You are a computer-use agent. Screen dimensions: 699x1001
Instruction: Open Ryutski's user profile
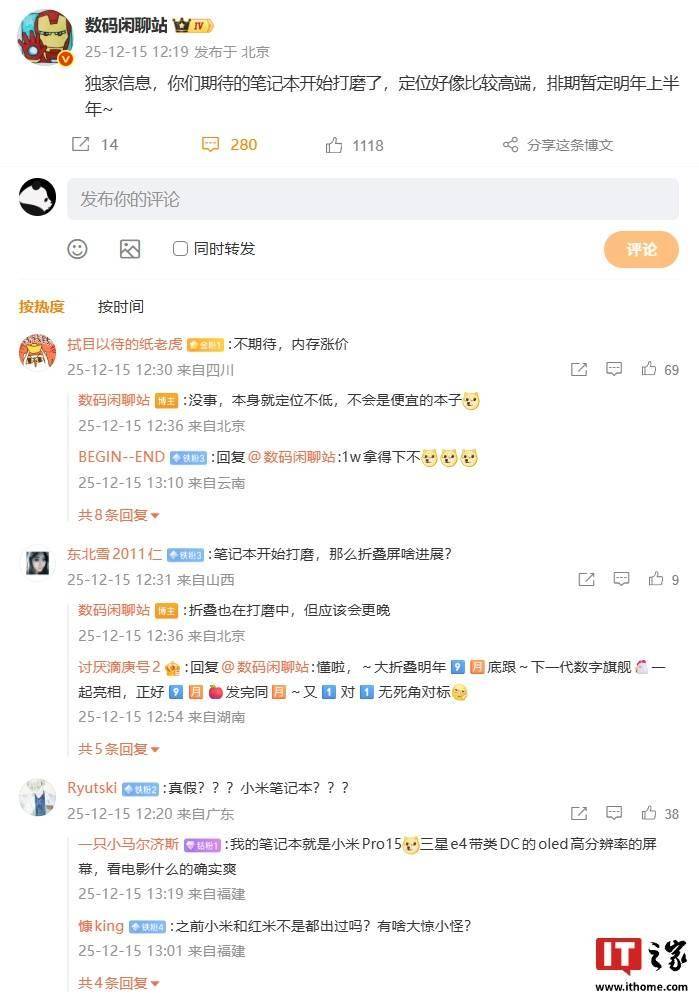click(x=92, y=788)
